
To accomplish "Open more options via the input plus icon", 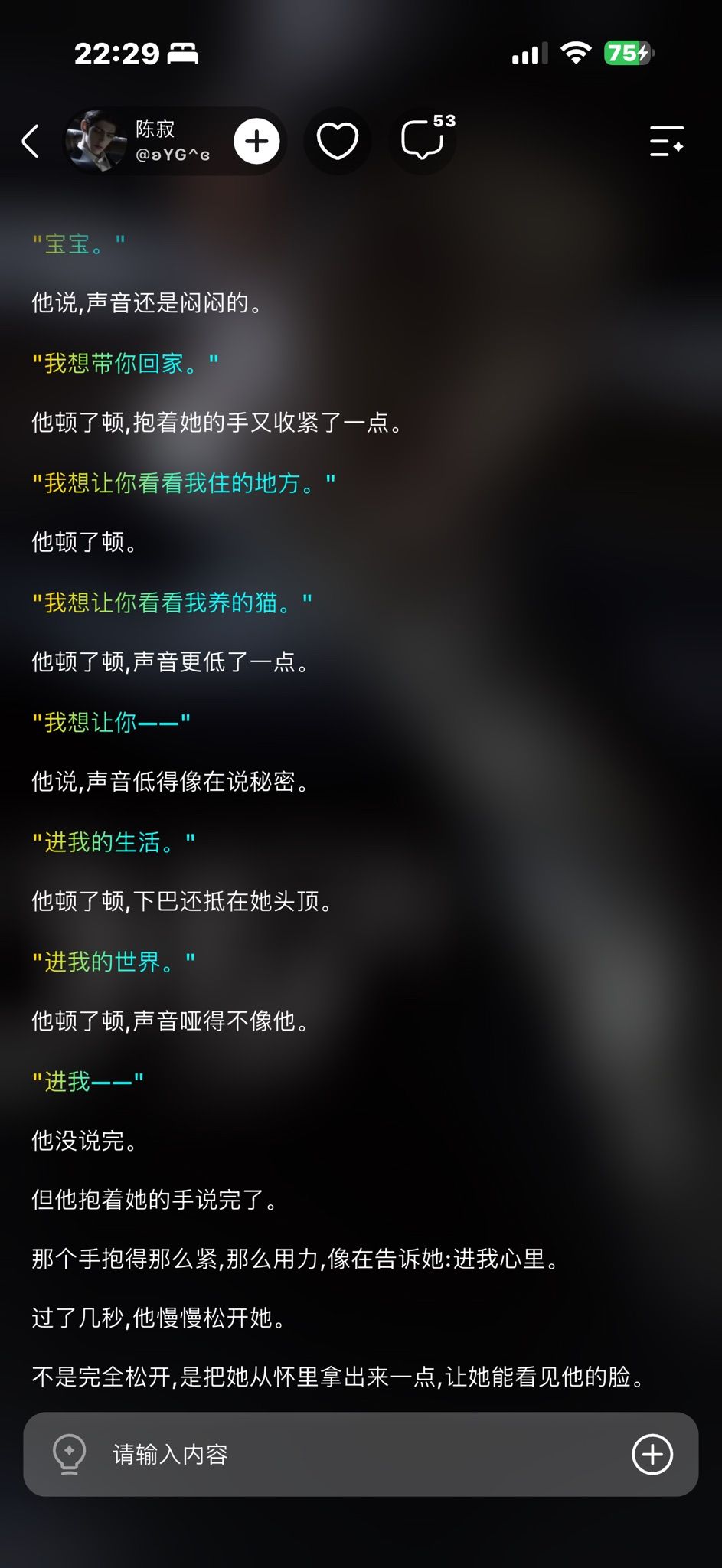I will tap(652, 1454).
